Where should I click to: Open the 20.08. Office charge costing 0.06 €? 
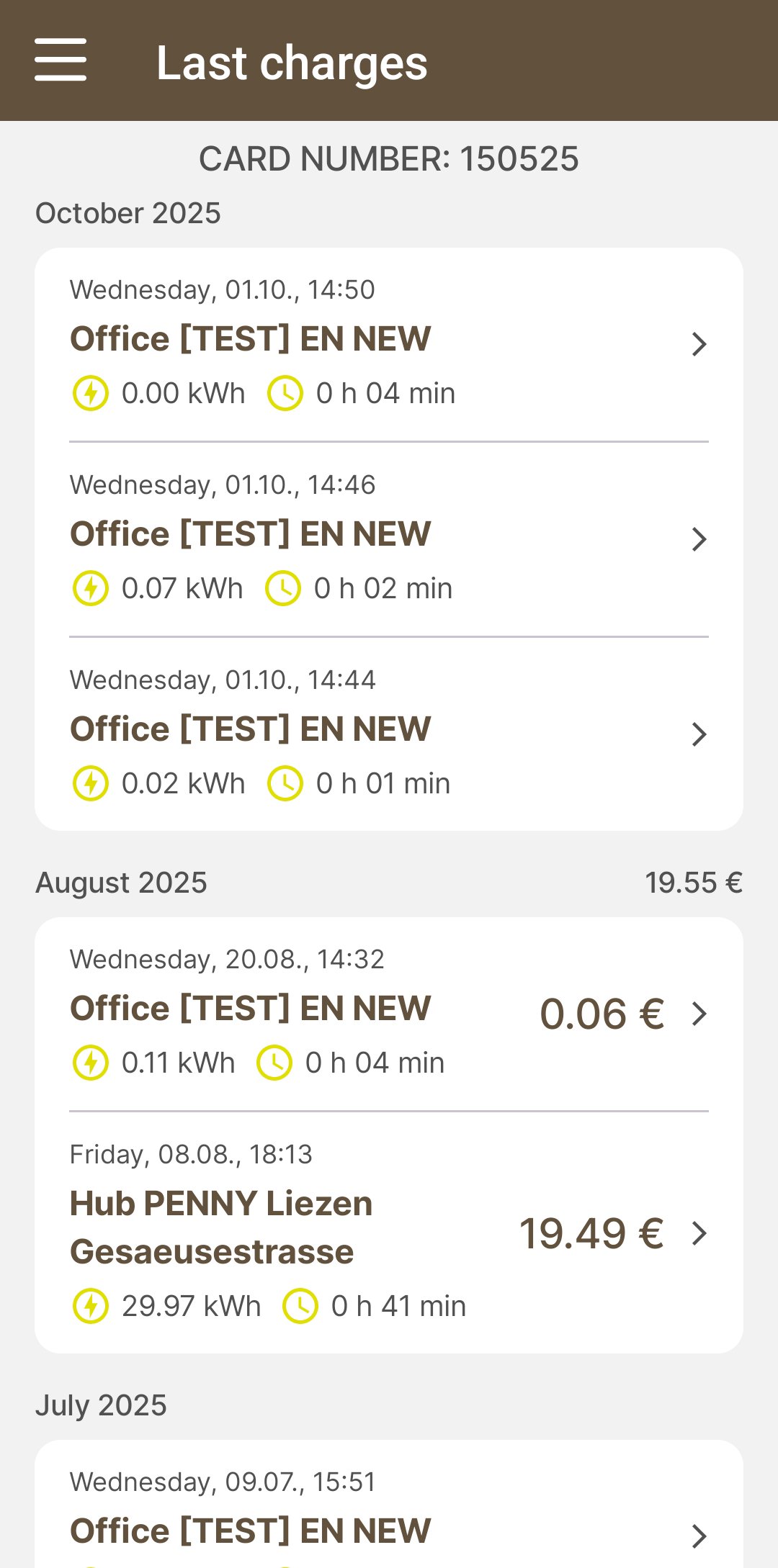point(389,1013)
